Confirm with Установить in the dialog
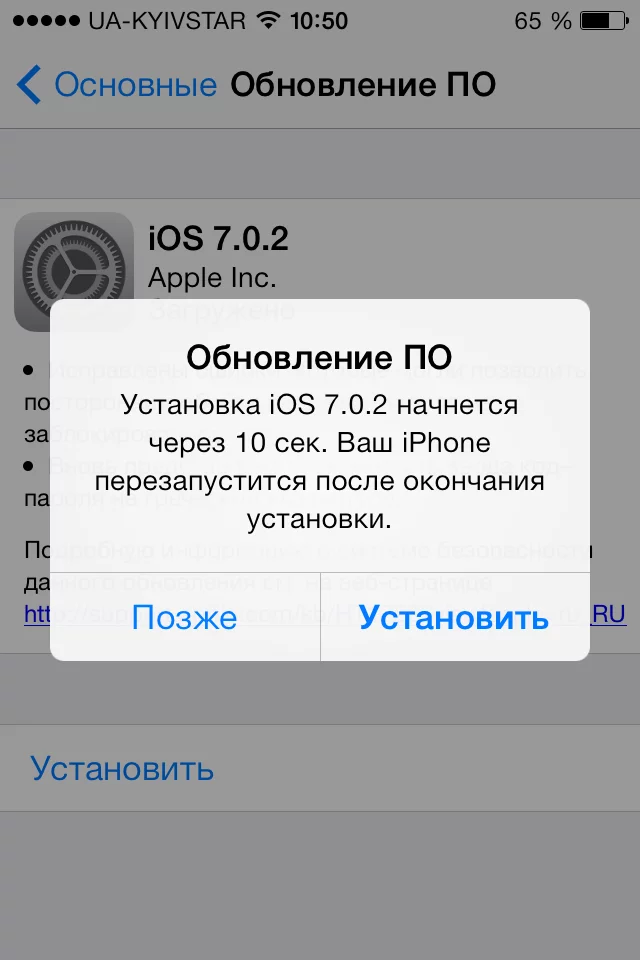Screen dimensions: 640x960 pyautogui.click(x=453, y=617)
